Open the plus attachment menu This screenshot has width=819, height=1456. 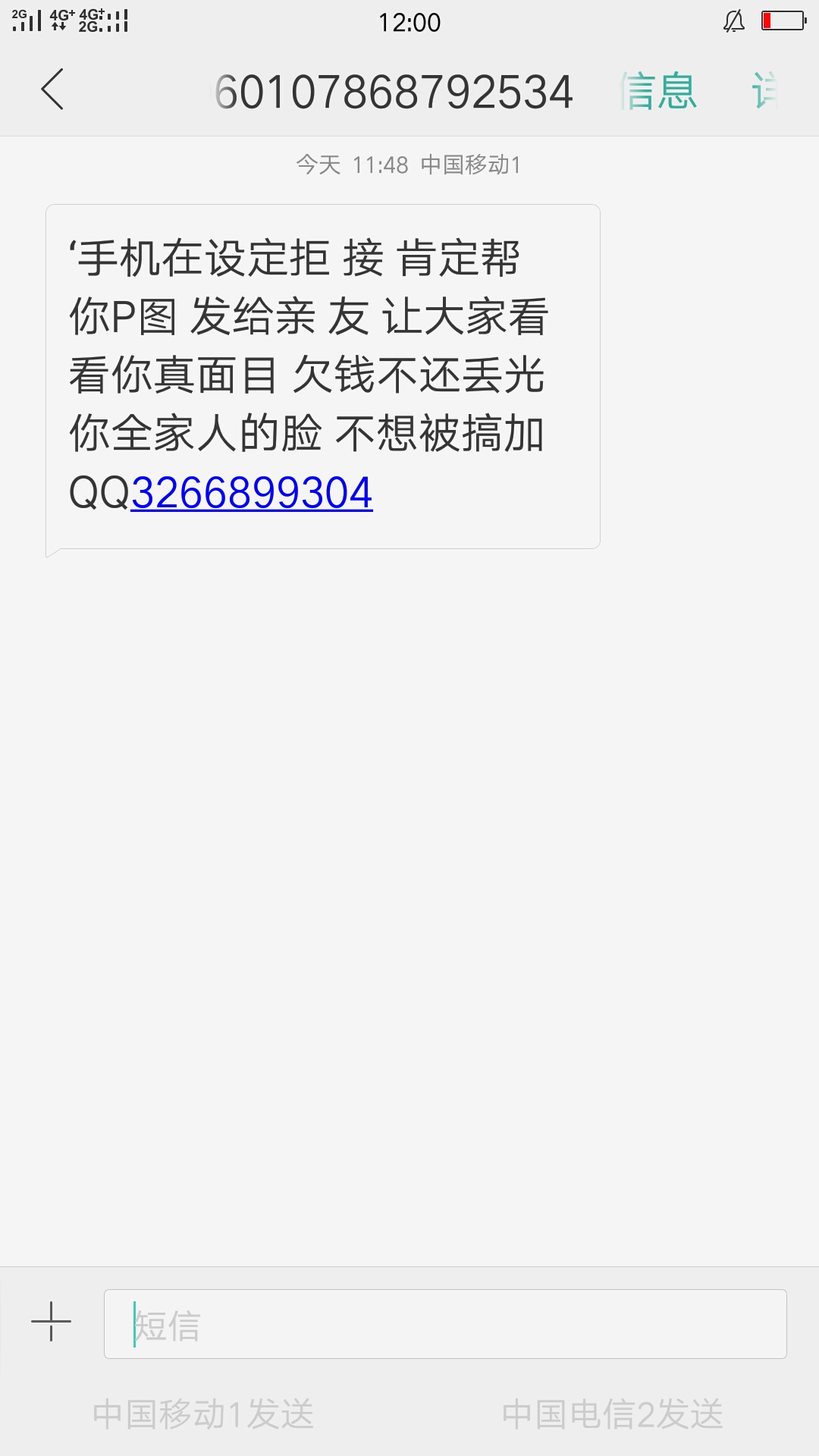click(x=51, y=1322)
